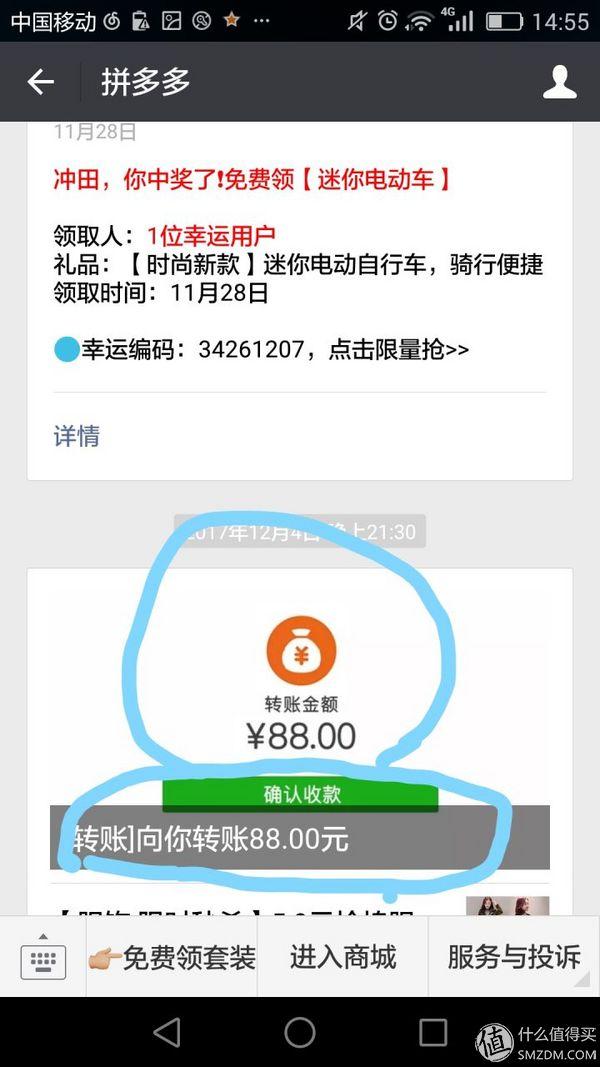Screen dimensions: 600x1067
Task: Open the 免费领套装 menu
Action: click(x=172, y=958)
